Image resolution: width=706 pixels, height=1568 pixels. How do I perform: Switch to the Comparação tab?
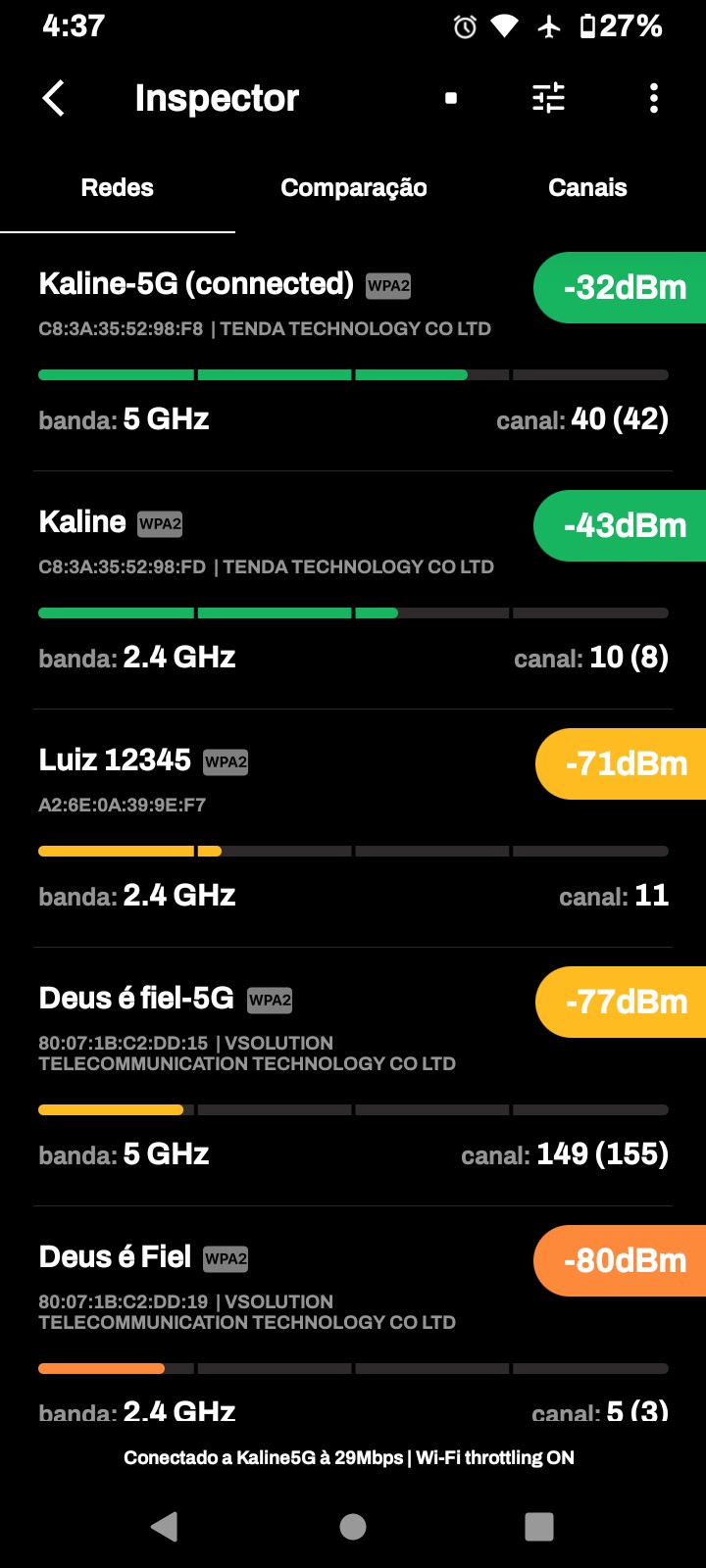click(x=353, y=188)
